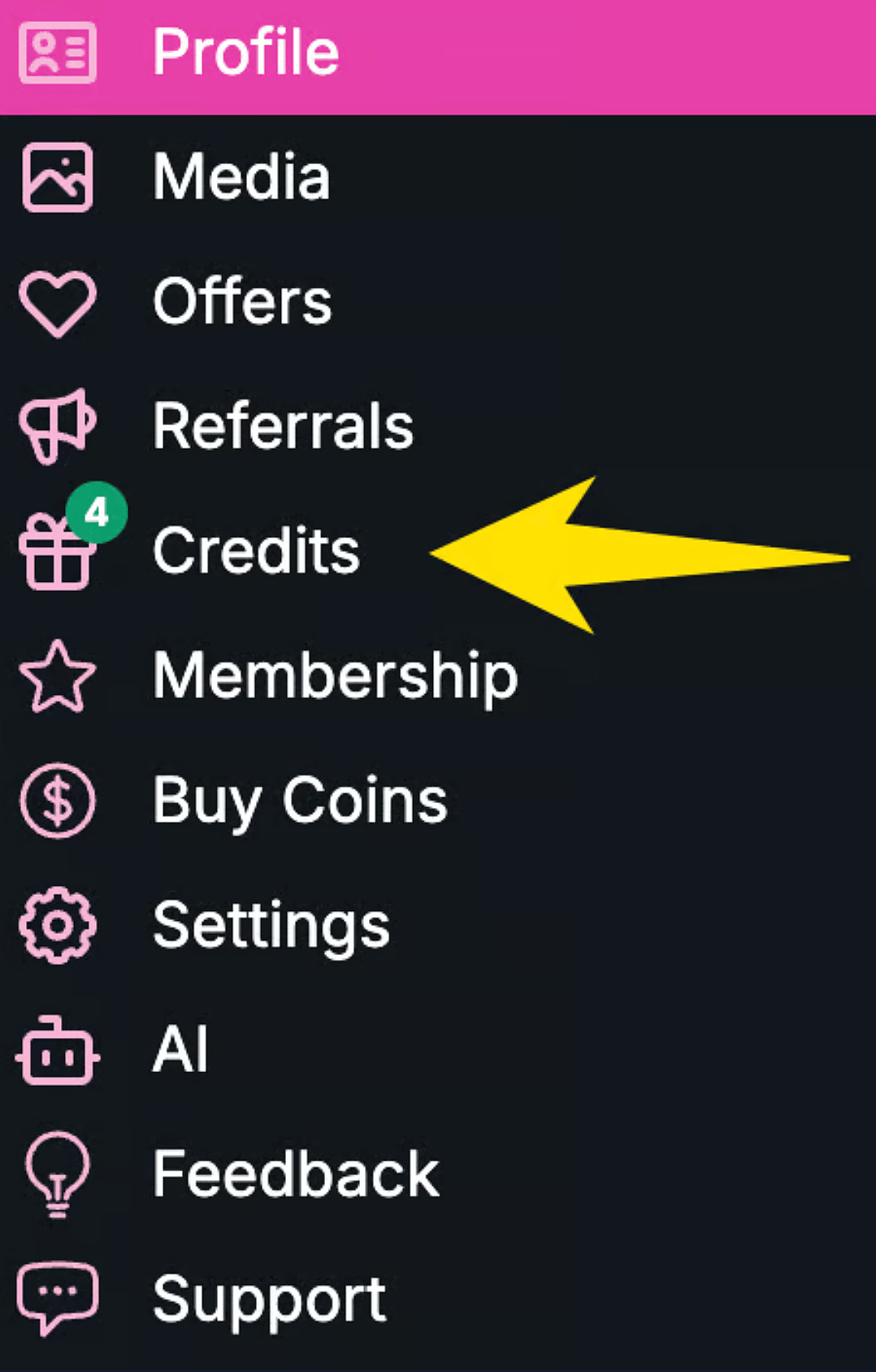This screenshot has width=876, height=1372.
Task: Select the Referrals entry
Action: 283,426
